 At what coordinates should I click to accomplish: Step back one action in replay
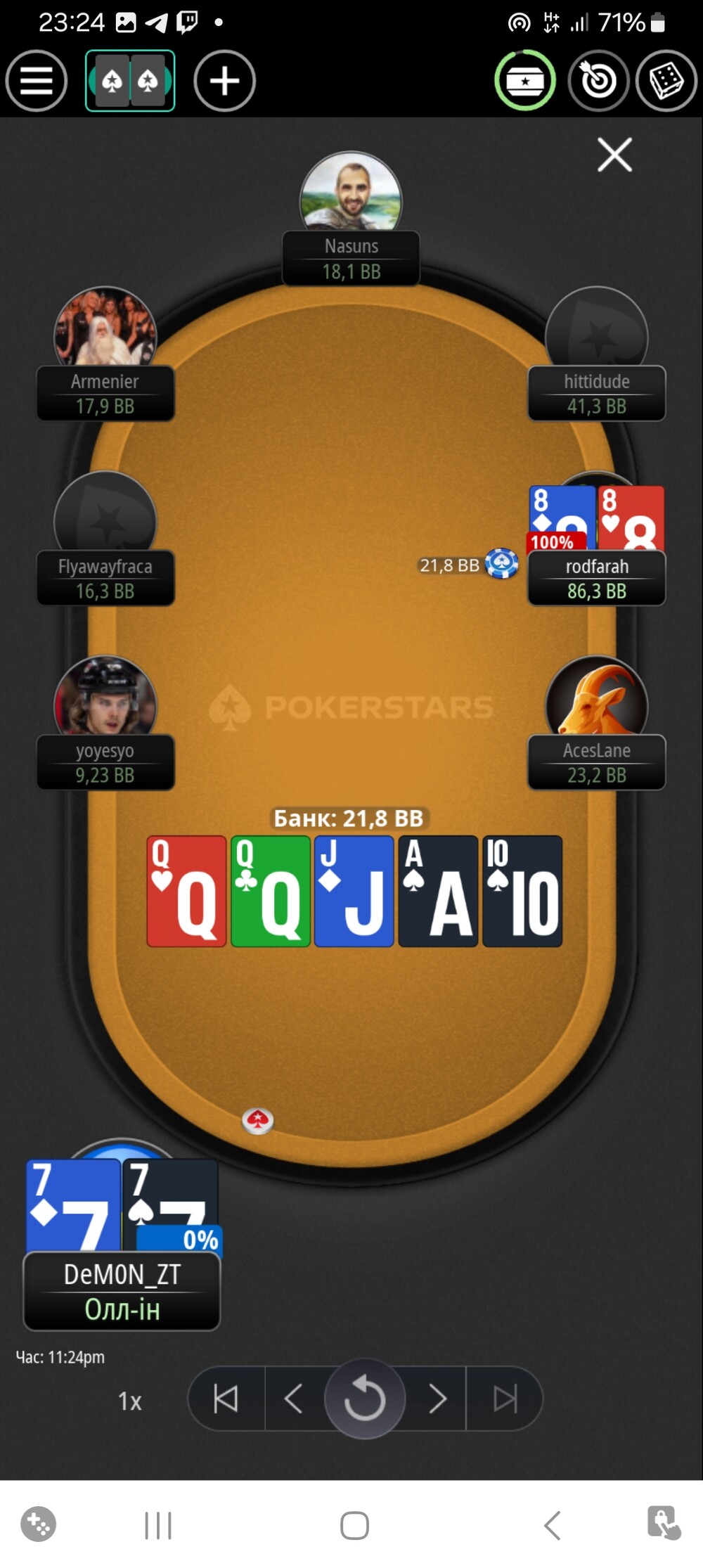[x=294, y=1399]
